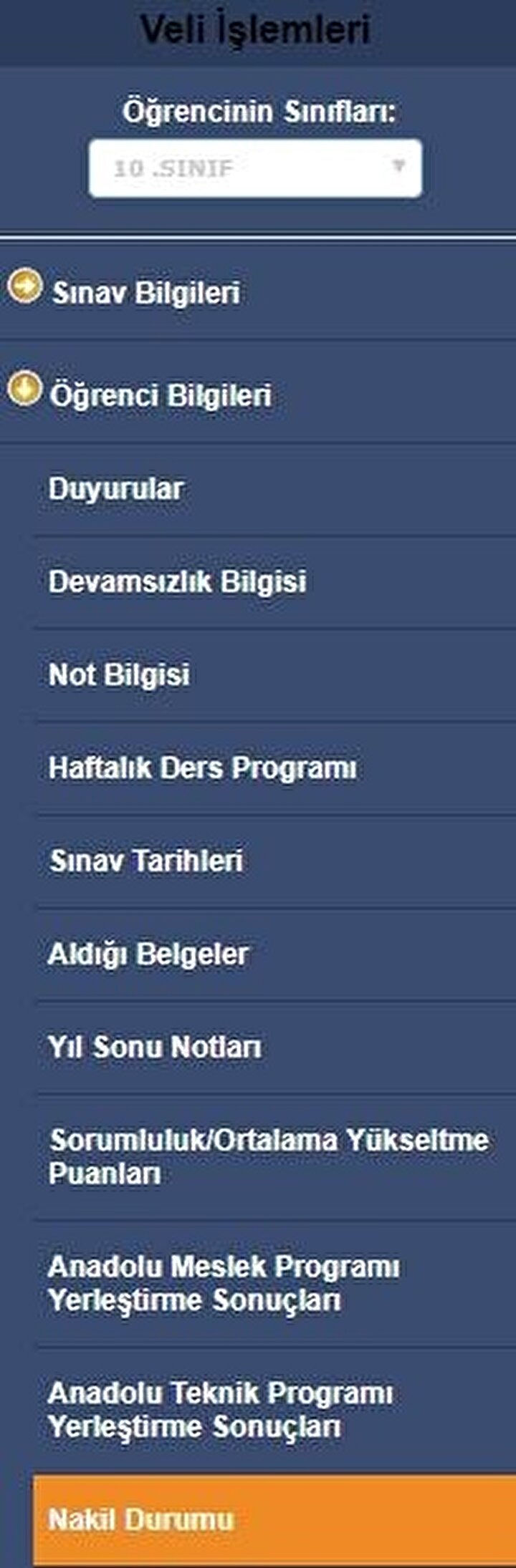Check Sınav Tarihleri

pyautogui.click(x=146, y=861)
